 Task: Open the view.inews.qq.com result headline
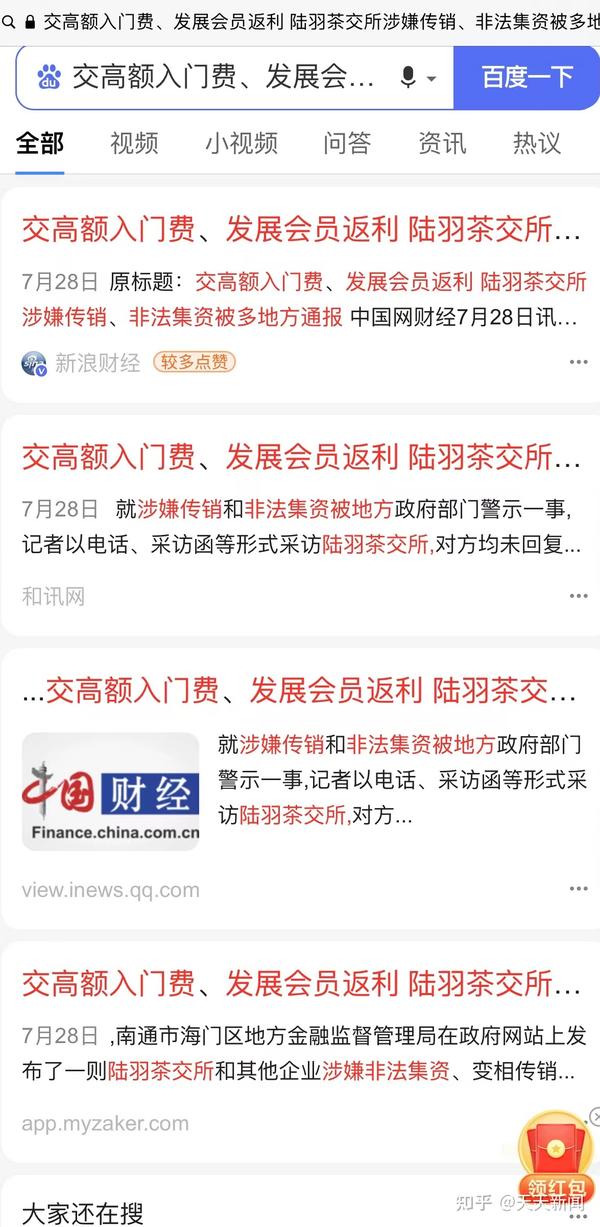click(300, 690)
